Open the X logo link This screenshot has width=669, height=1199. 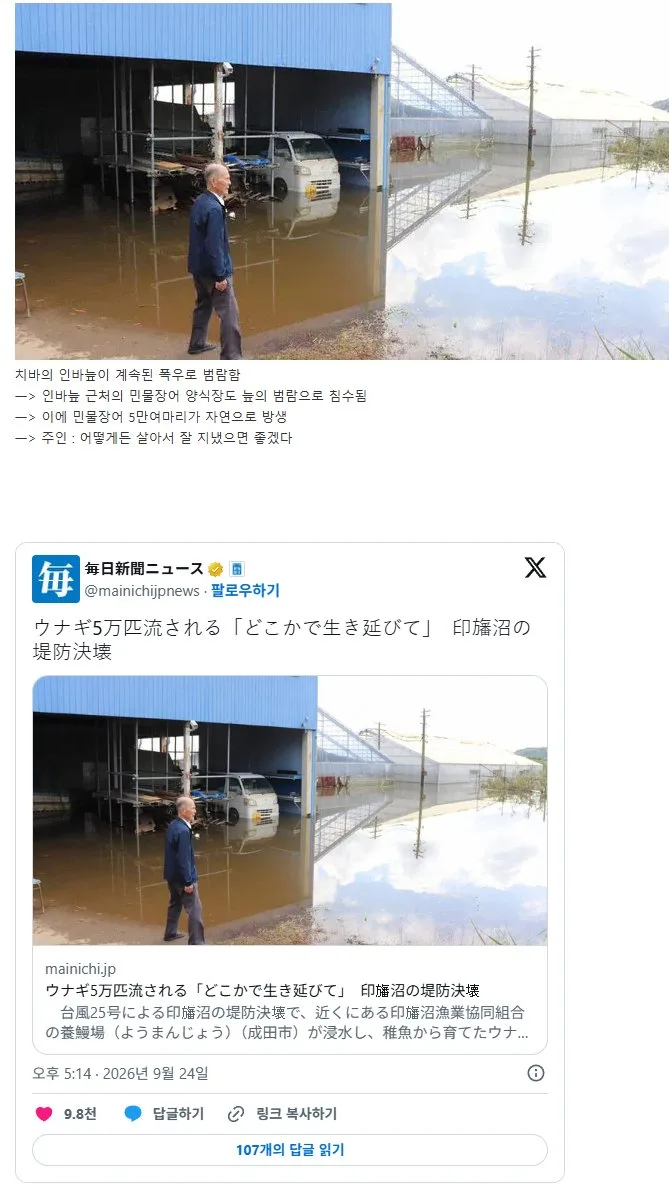[x=535, y=567]
